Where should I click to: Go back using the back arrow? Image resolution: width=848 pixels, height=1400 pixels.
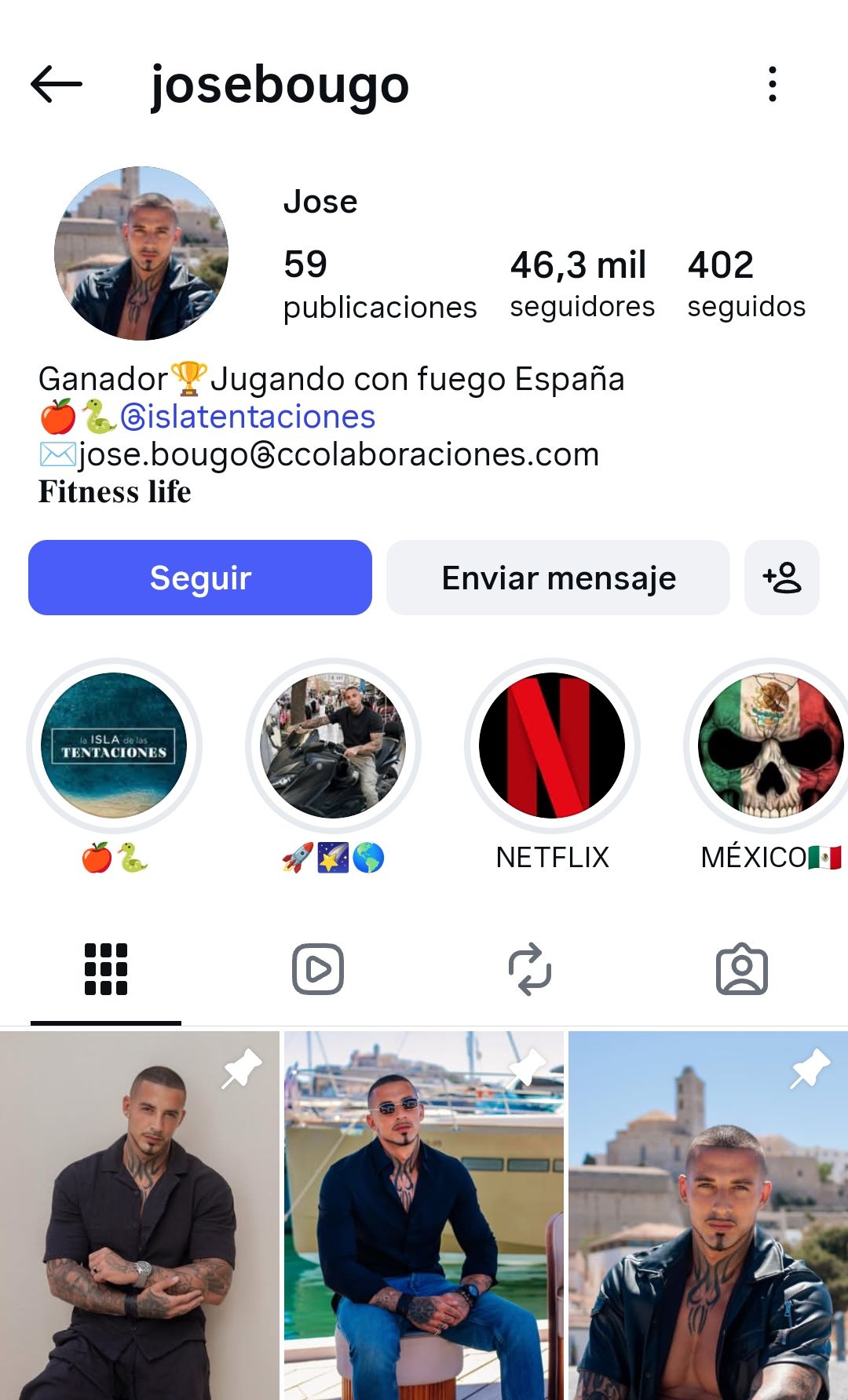(x=55, y=85)
